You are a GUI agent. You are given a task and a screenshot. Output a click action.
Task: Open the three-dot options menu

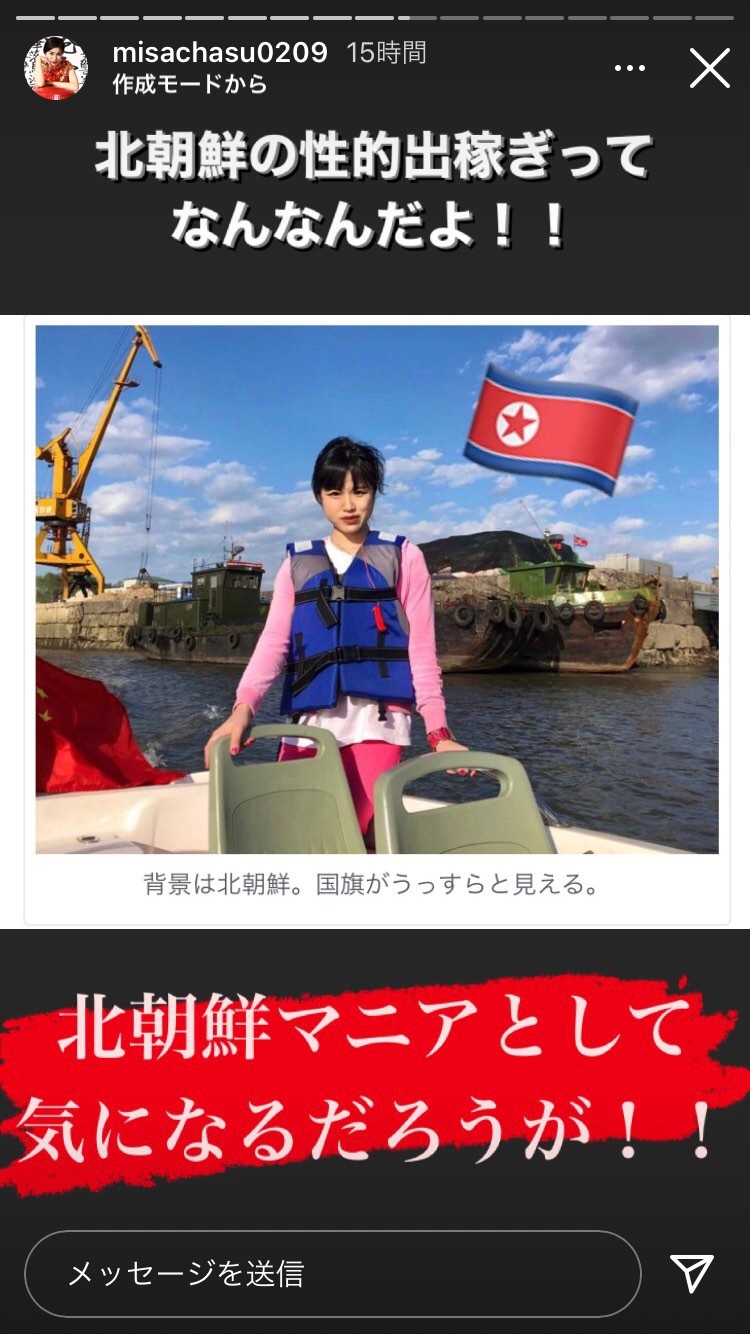click(x=630, y=69)
